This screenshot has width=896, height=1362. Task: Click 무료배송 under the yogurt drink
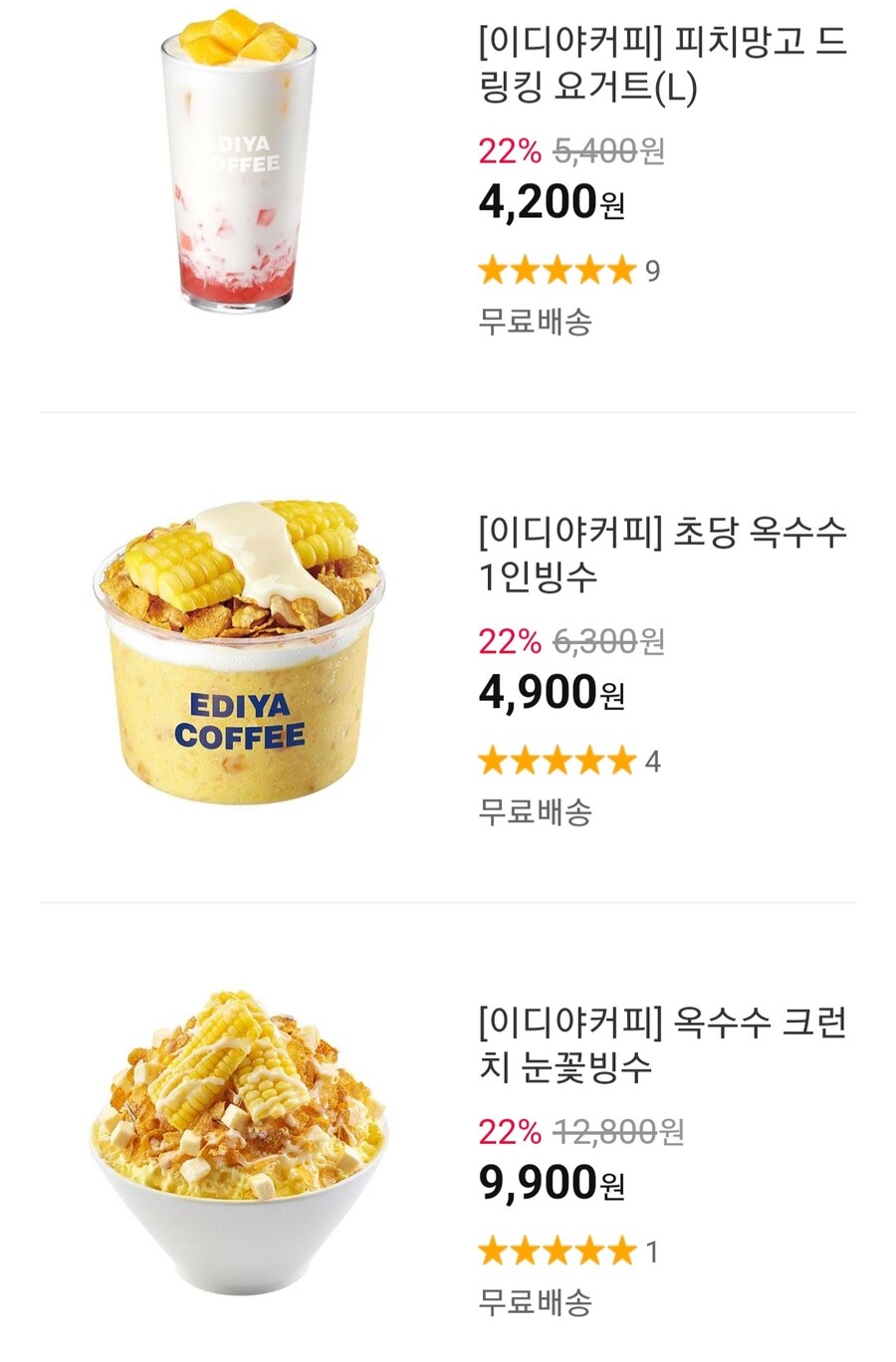pos(535,324)
